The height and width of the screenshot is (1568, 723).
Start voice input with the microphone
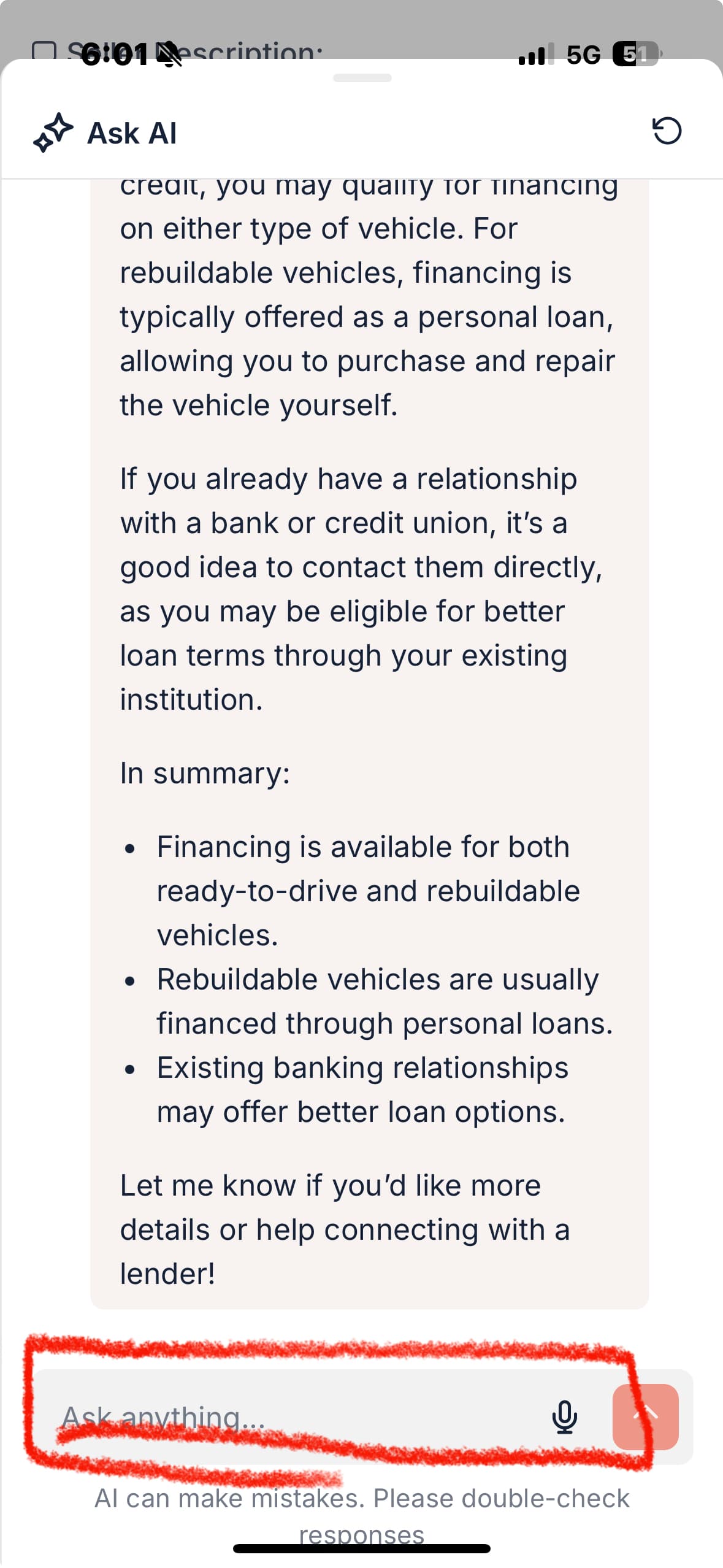(564, 1417)
